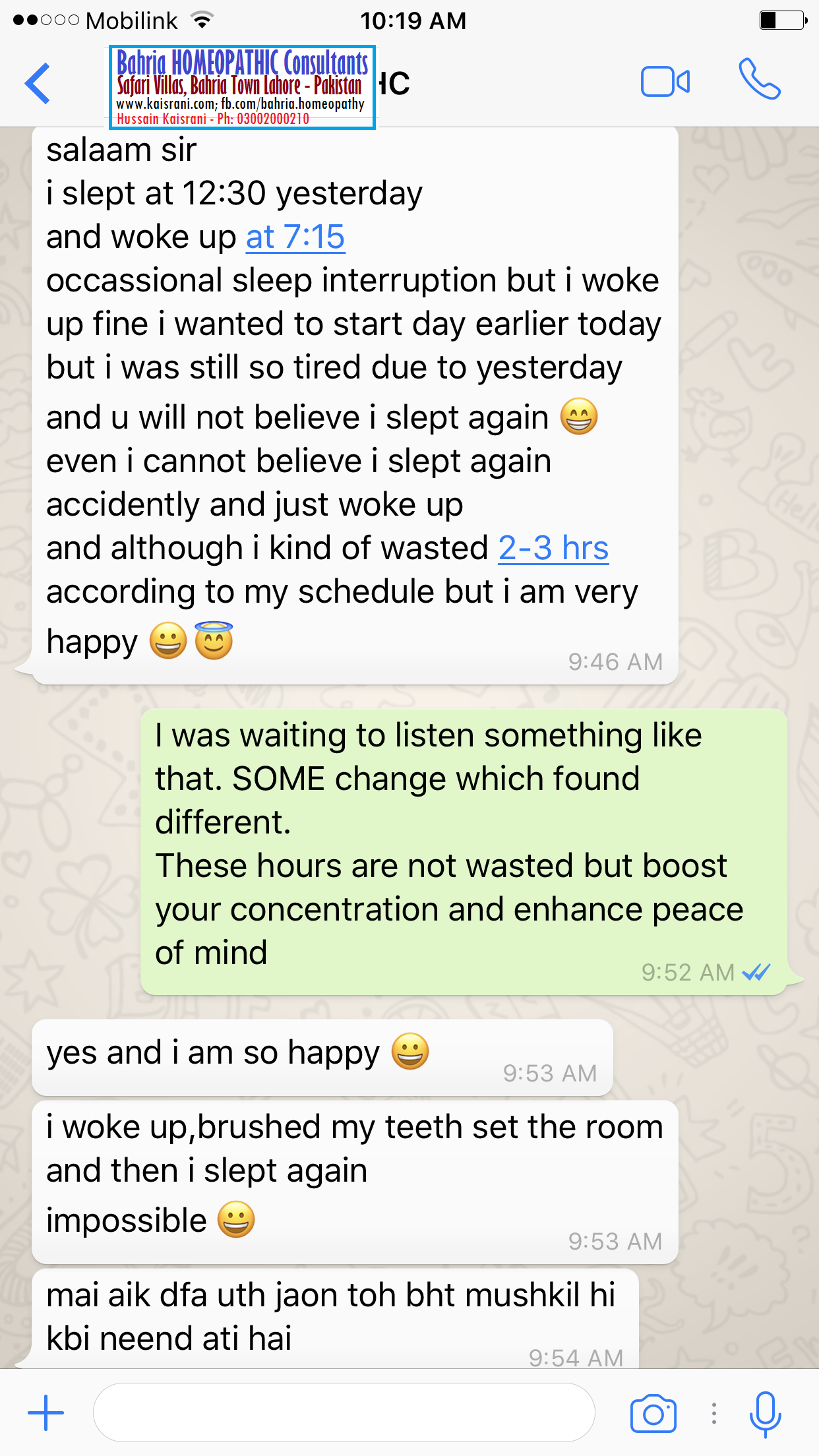819x1456 pixels.
Task: Tap the 'at 7:15' time link
Action: click(295, 237)
